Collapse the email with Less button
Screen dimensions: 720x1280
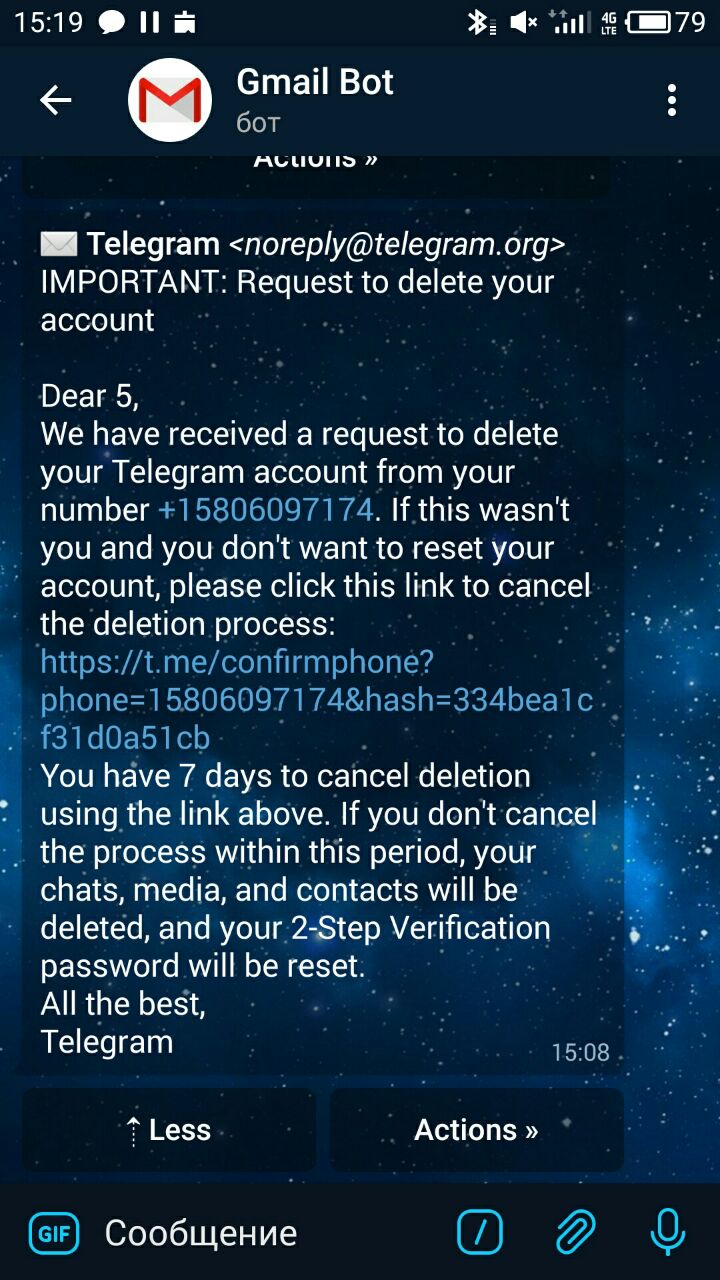[x=168, y=1131]
